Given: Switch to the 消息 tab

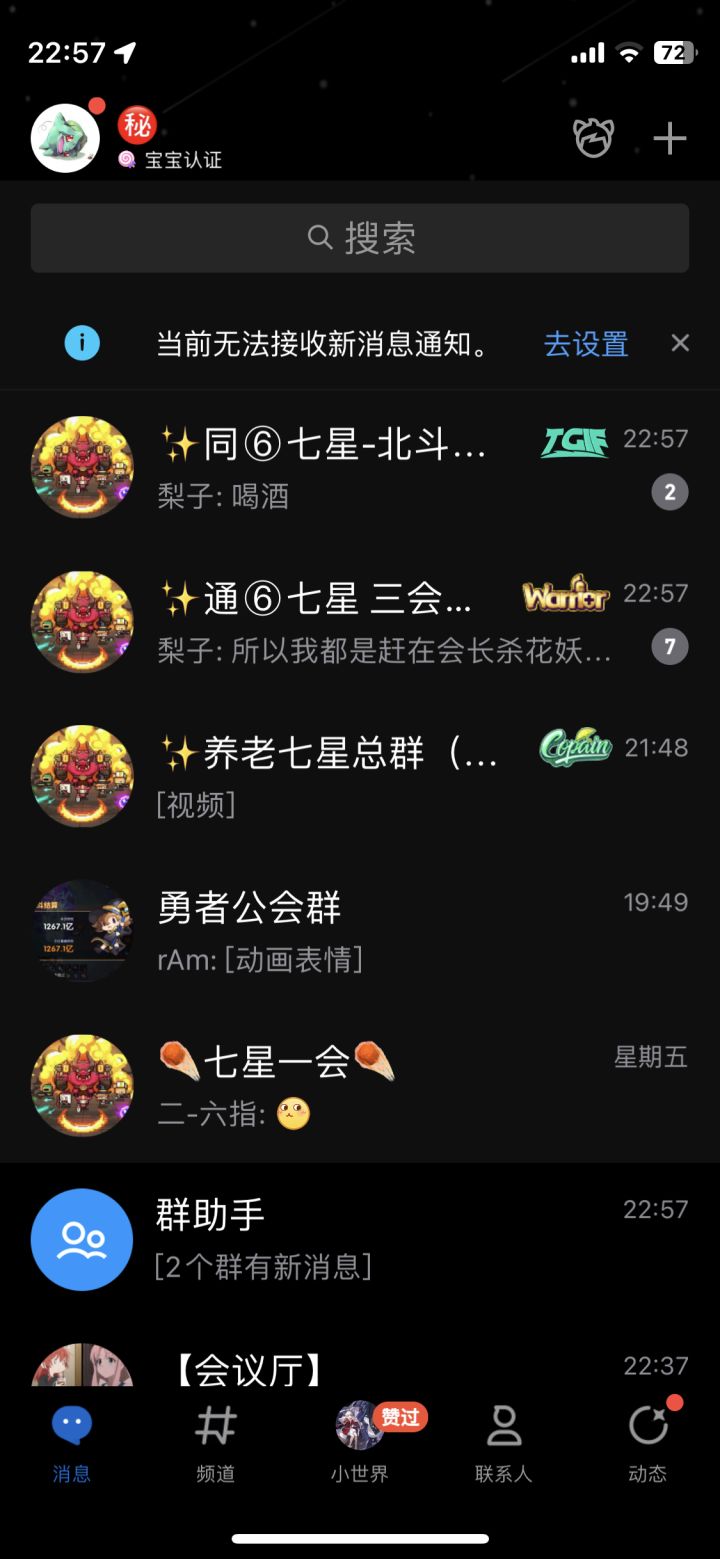Looking at the screenshot, I should [x=72, y=1441].
